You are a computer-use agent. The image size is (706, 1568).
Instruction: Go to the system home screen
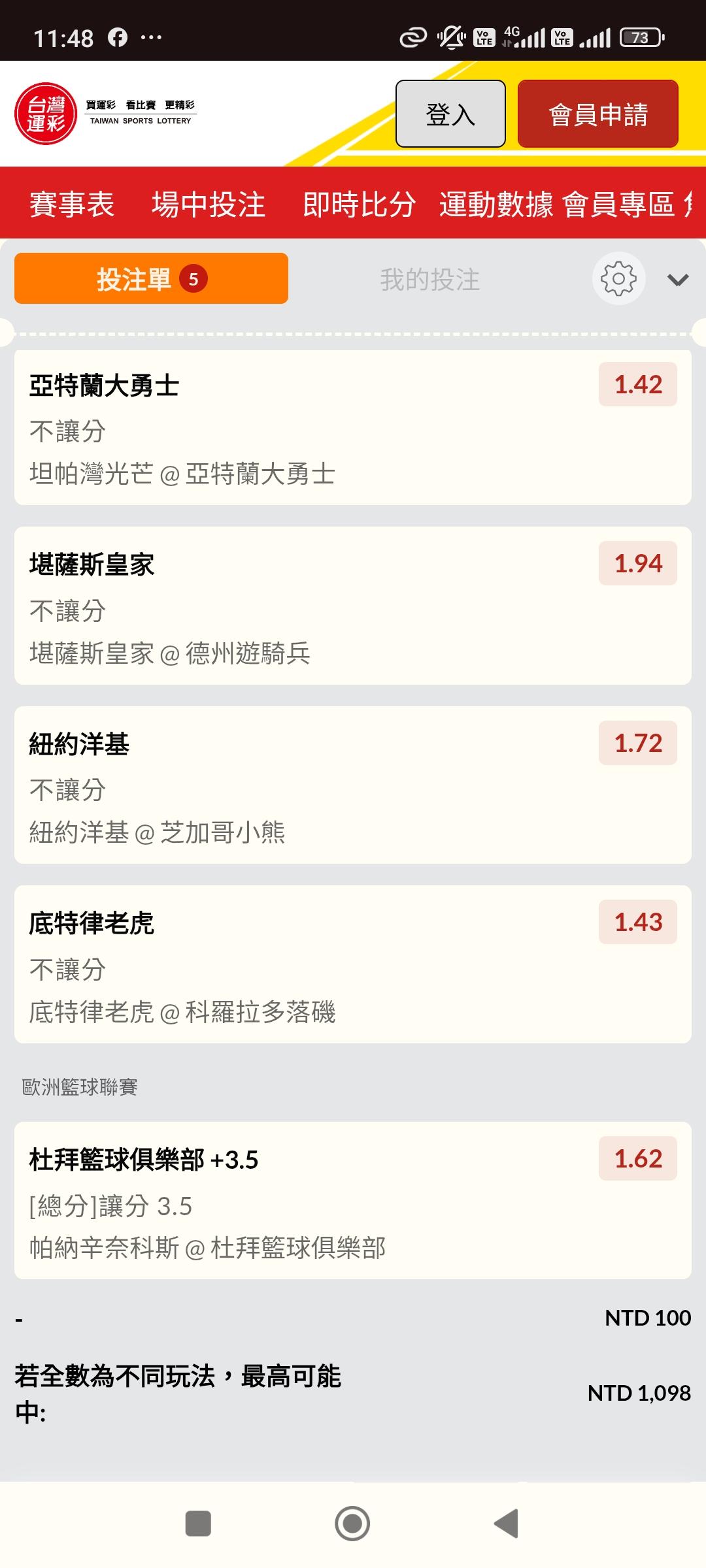coord(352,1524)
